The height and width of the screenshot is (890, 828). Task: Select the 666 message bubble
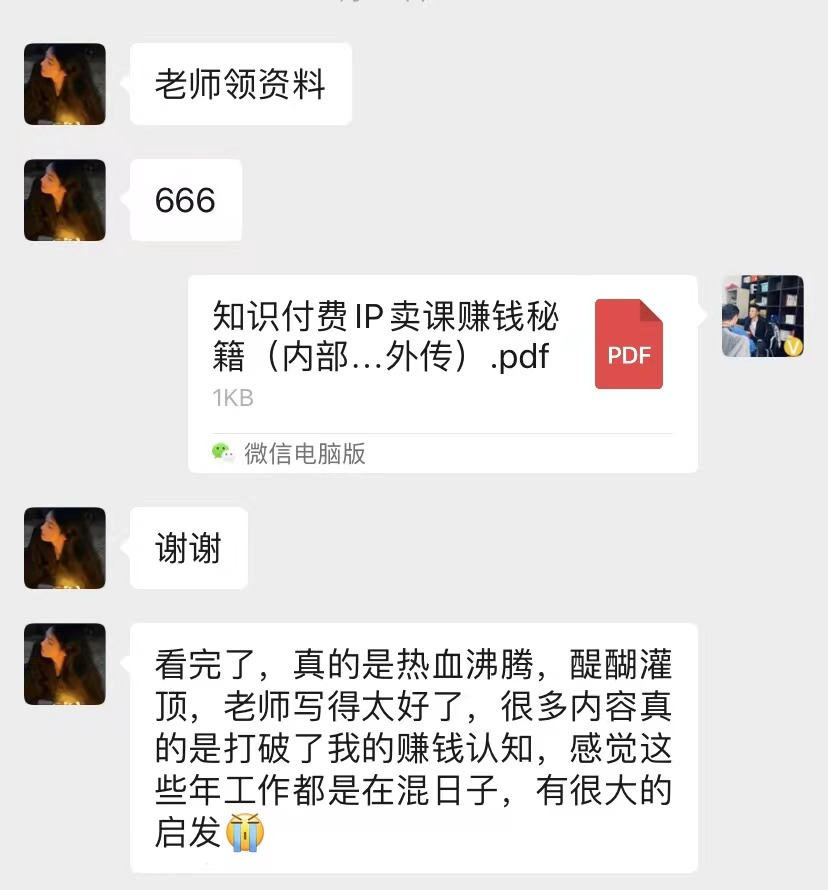(x=185, y=200)
